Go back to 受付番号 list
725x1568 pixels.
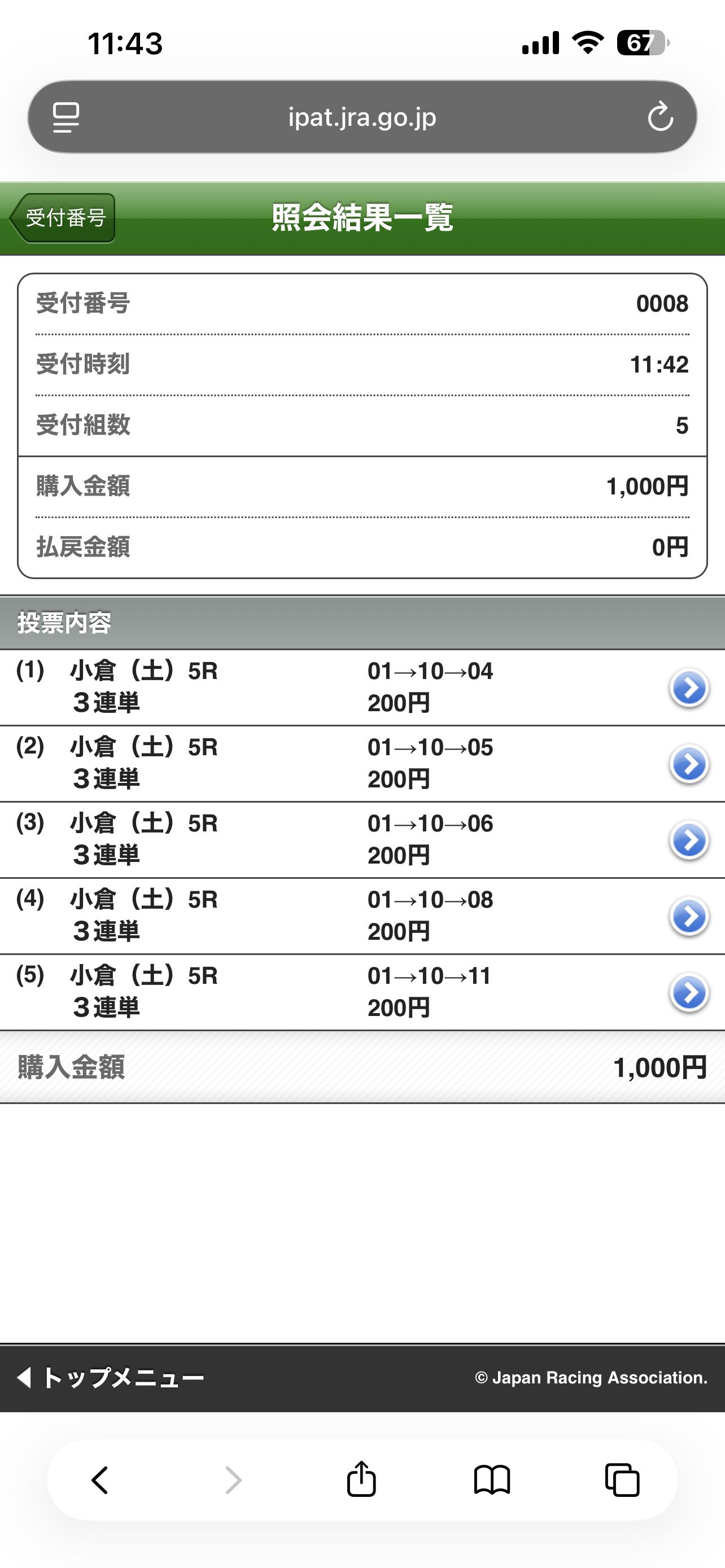coord(63,218)
